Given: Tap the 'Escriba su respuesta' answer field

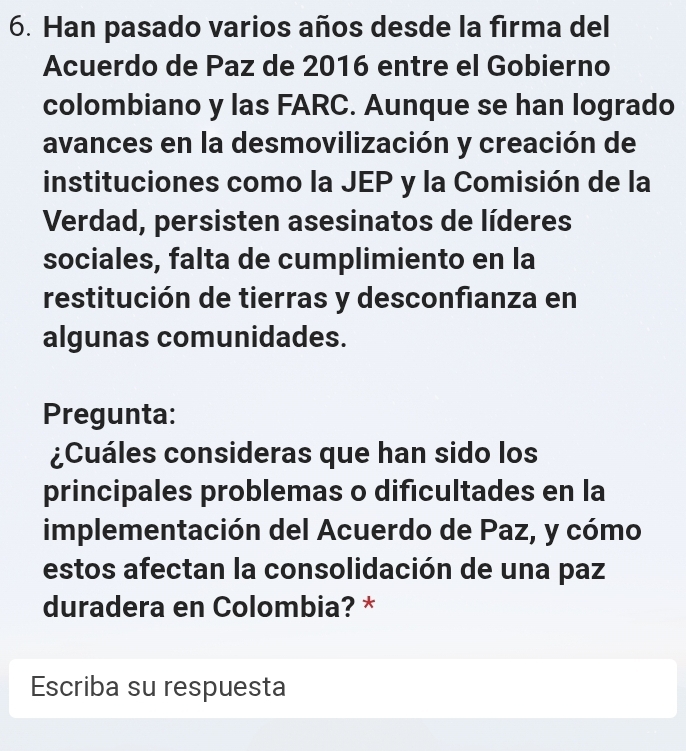Looking at the screenshot, I should [x=342, y=688].
